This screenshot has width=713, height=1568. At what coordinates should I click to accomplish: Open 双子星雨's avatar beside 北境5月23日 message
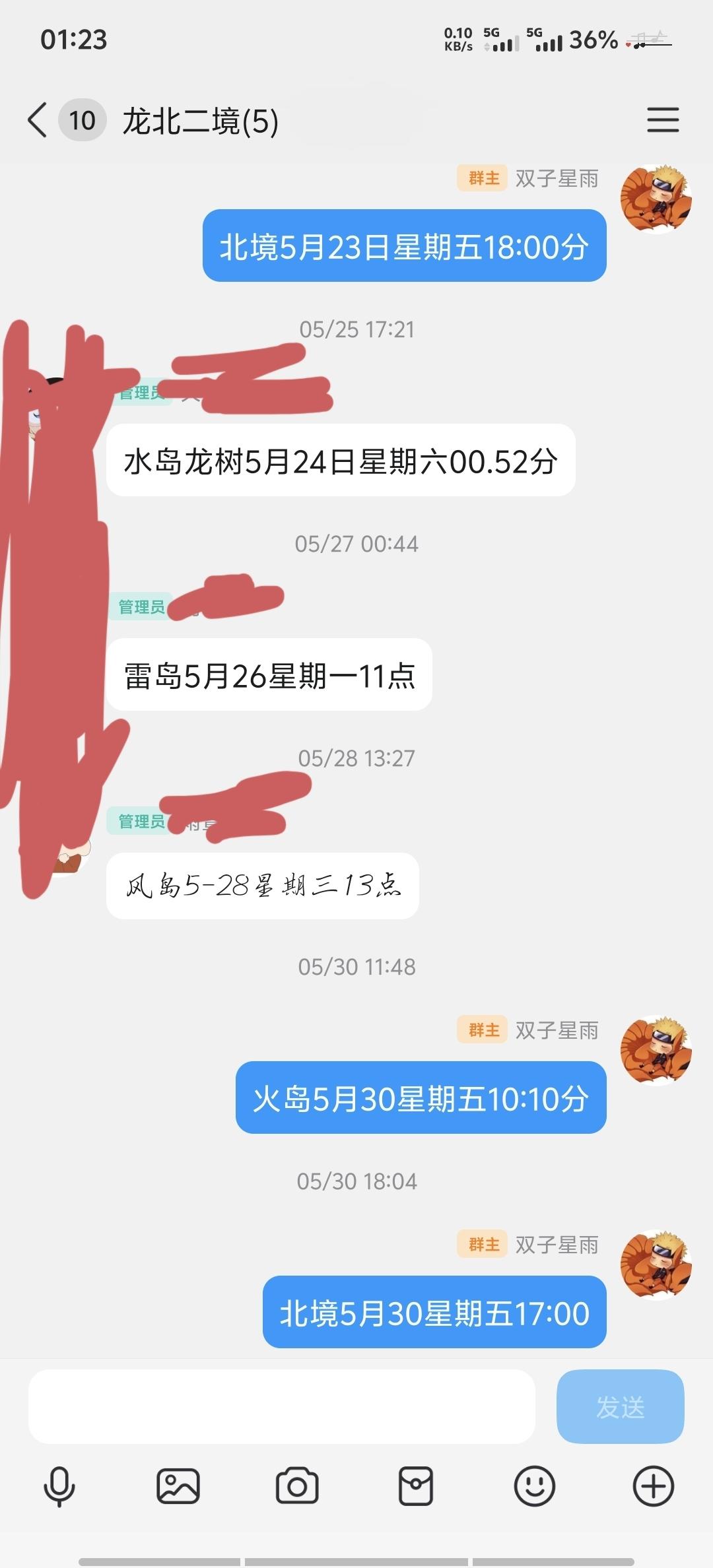pos(656,199)
